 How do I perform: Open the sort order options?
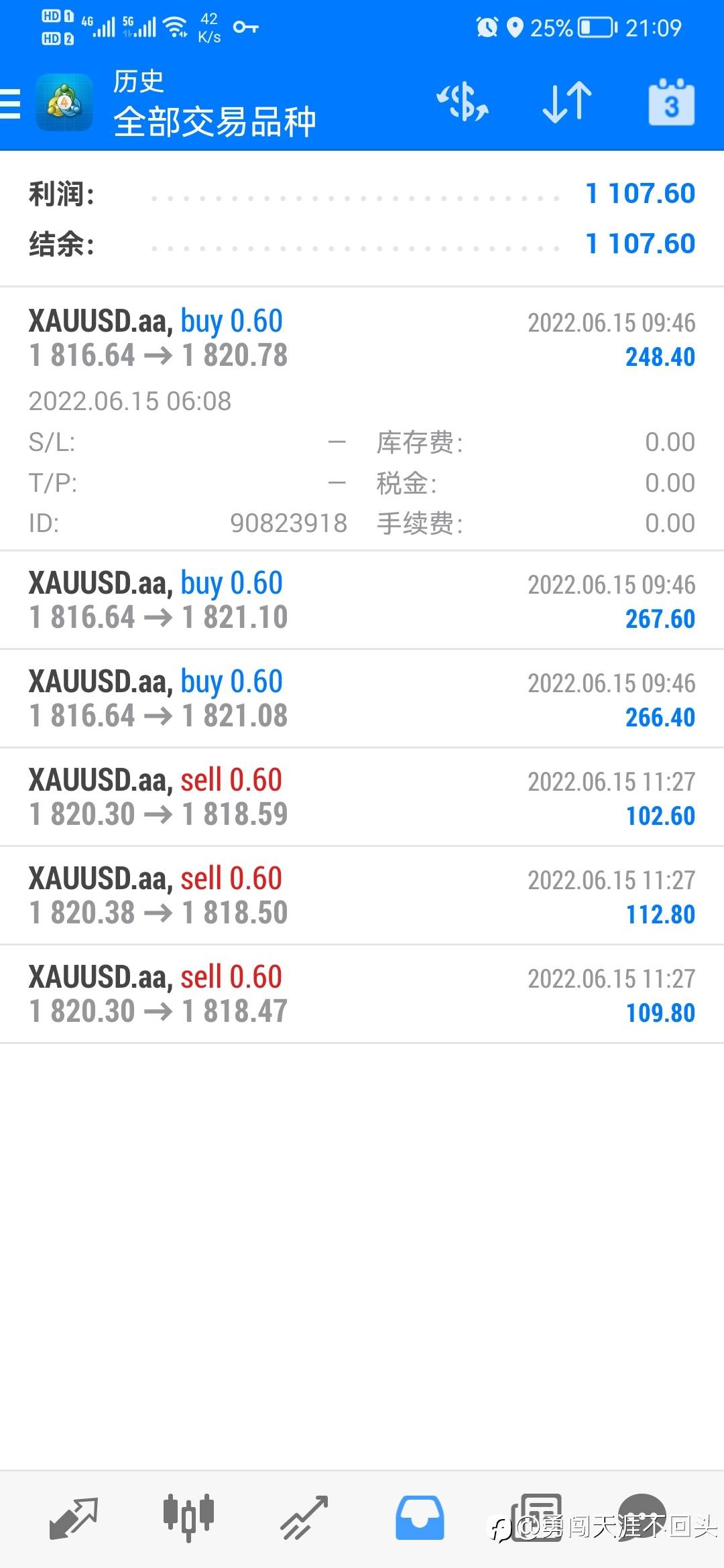(566, 103)
